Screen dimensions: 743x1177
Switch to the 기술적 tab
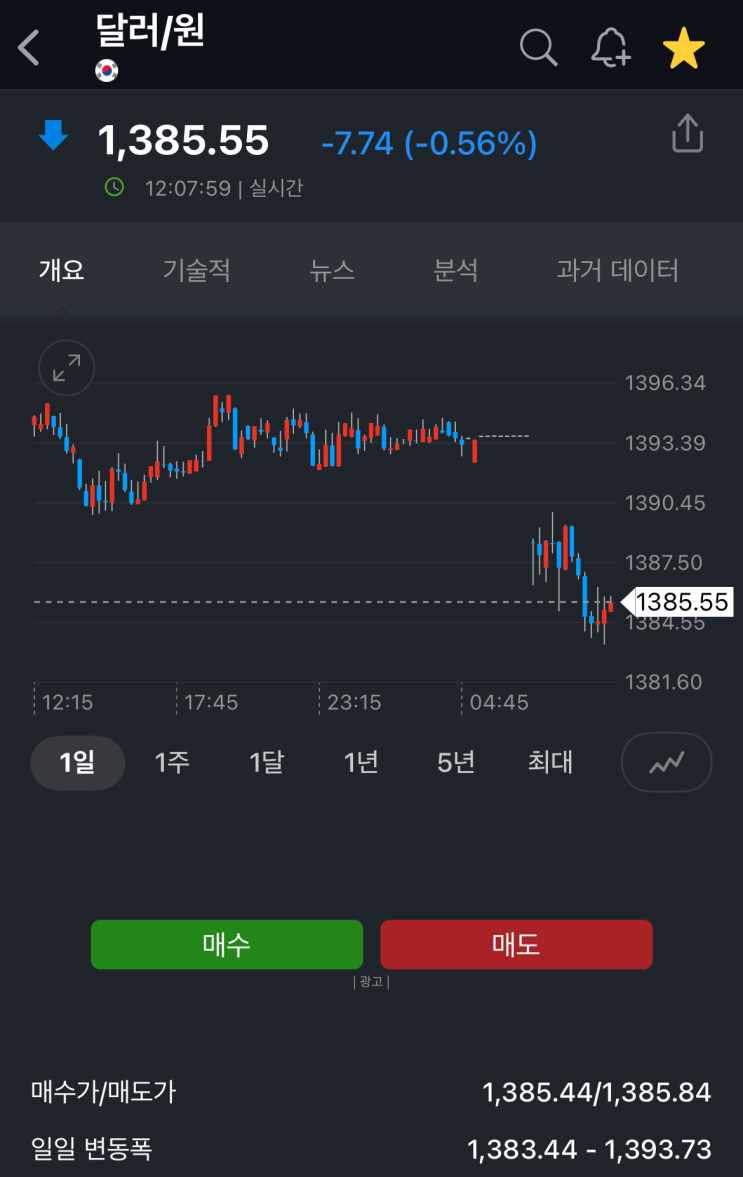197,270
